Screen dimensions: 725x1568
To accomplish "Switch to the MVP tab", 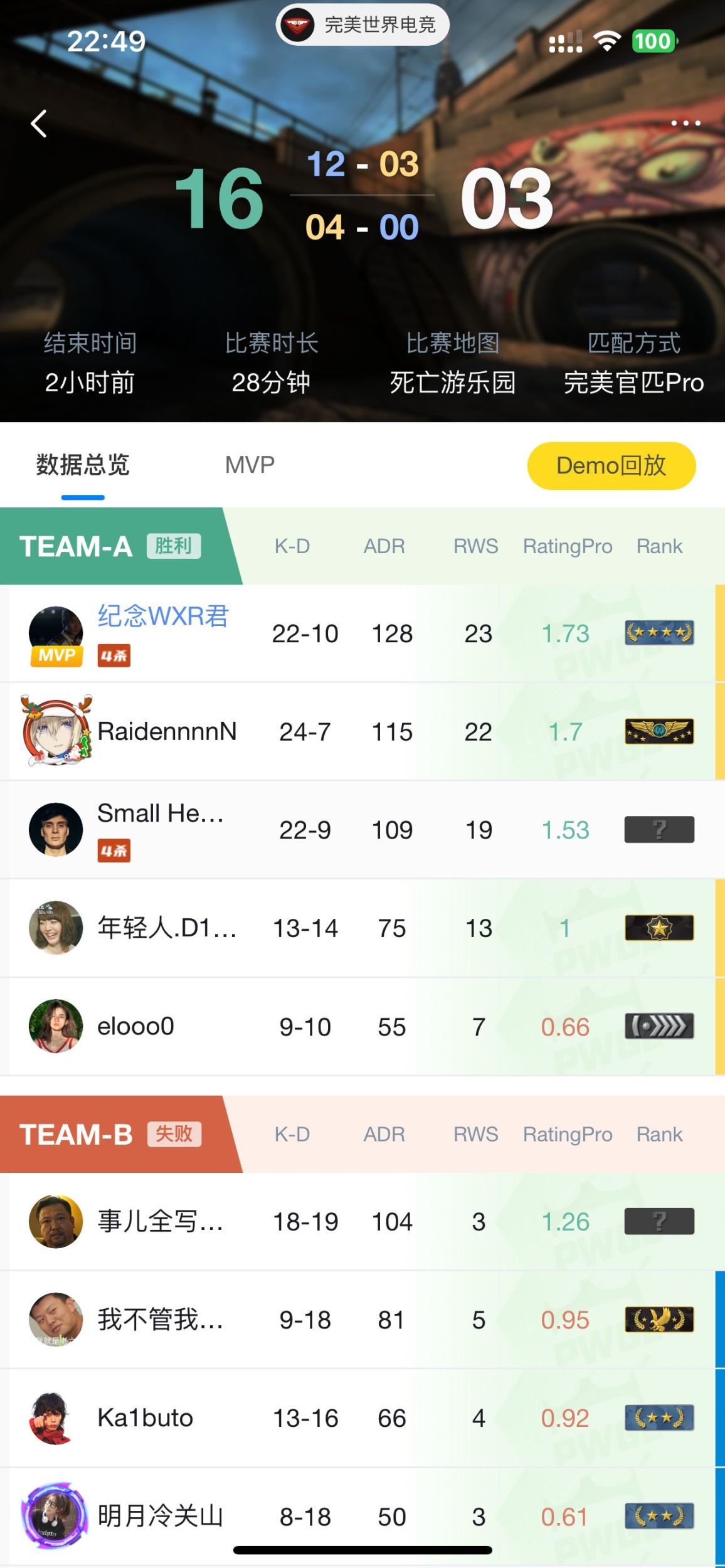I will pyautogui.click(x=250, y=465).
